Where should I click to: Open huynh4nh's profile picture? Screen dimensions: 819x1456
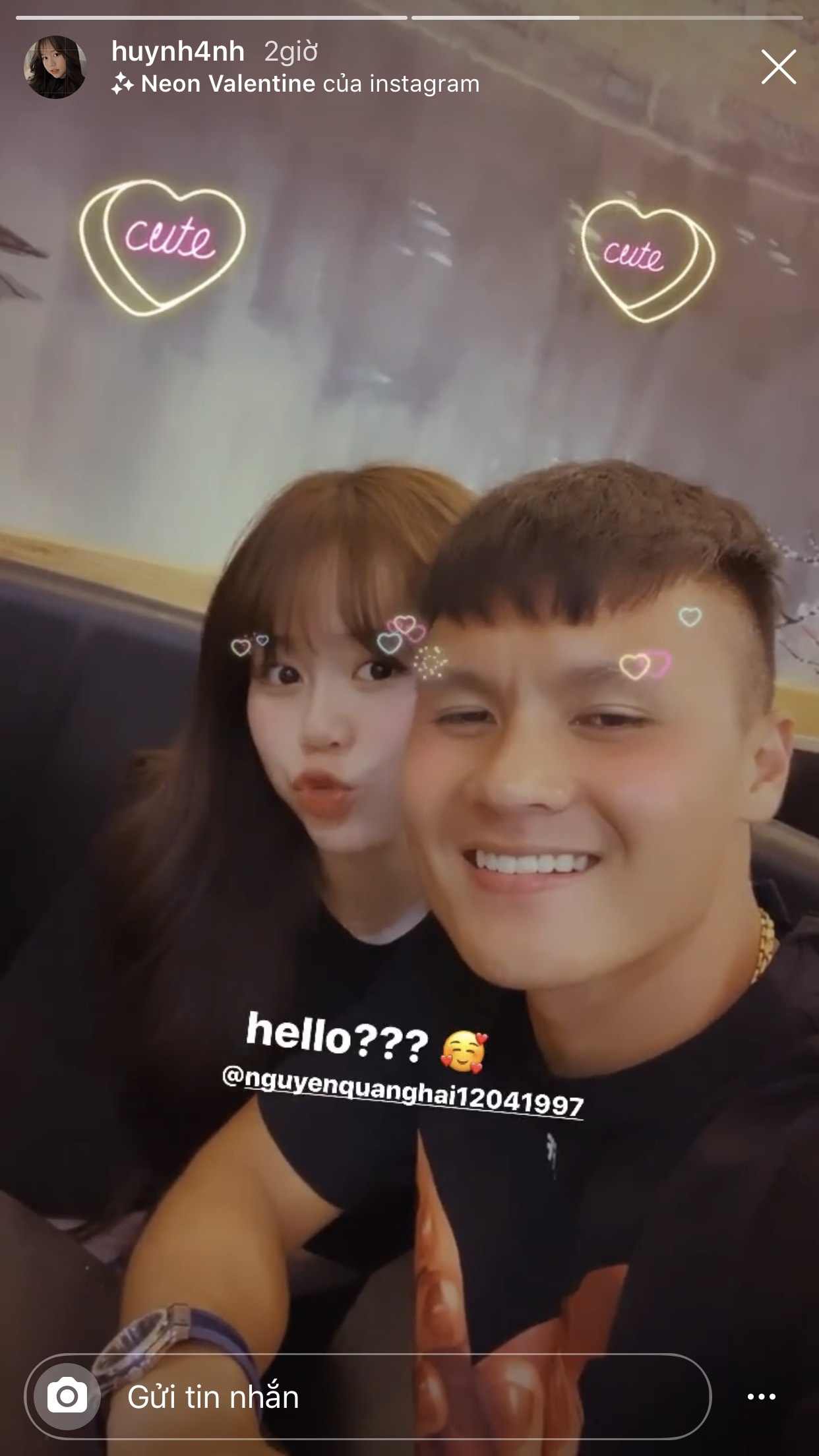pyautogui.click(x=55, y=67)
